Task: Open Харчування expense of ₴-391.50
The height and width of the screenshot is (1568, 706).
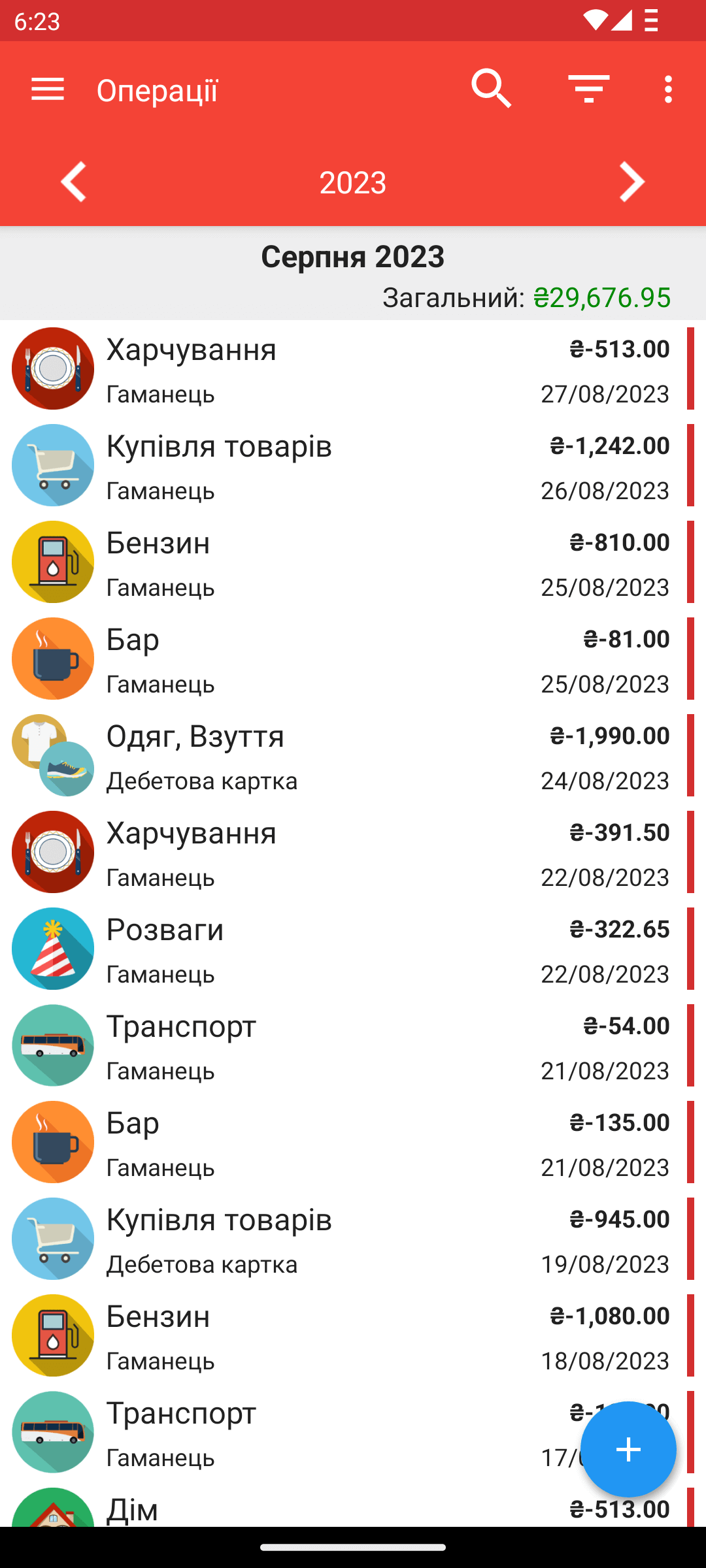Action: [353, 853]
